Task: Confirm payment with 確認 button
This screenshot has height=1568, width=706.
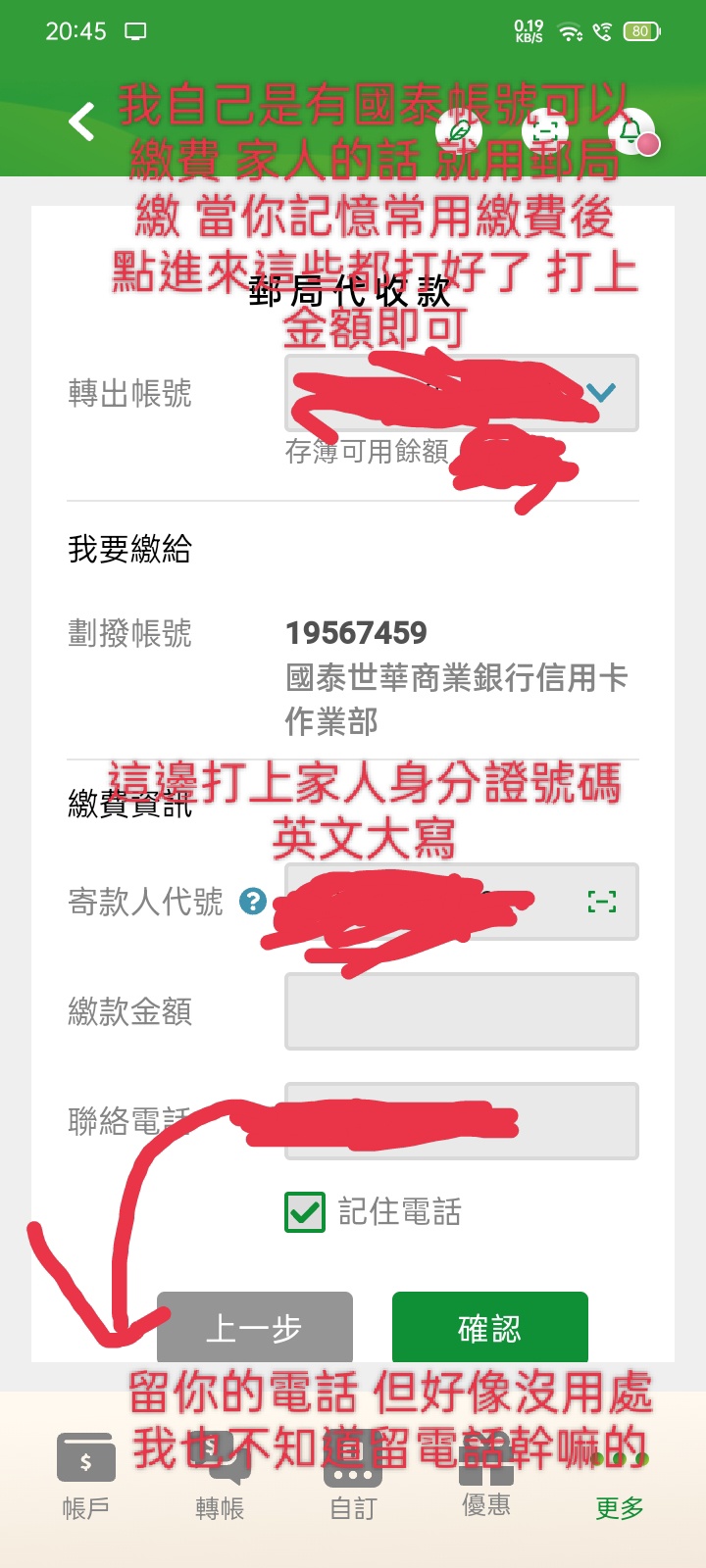Action: click(489, 1329)
